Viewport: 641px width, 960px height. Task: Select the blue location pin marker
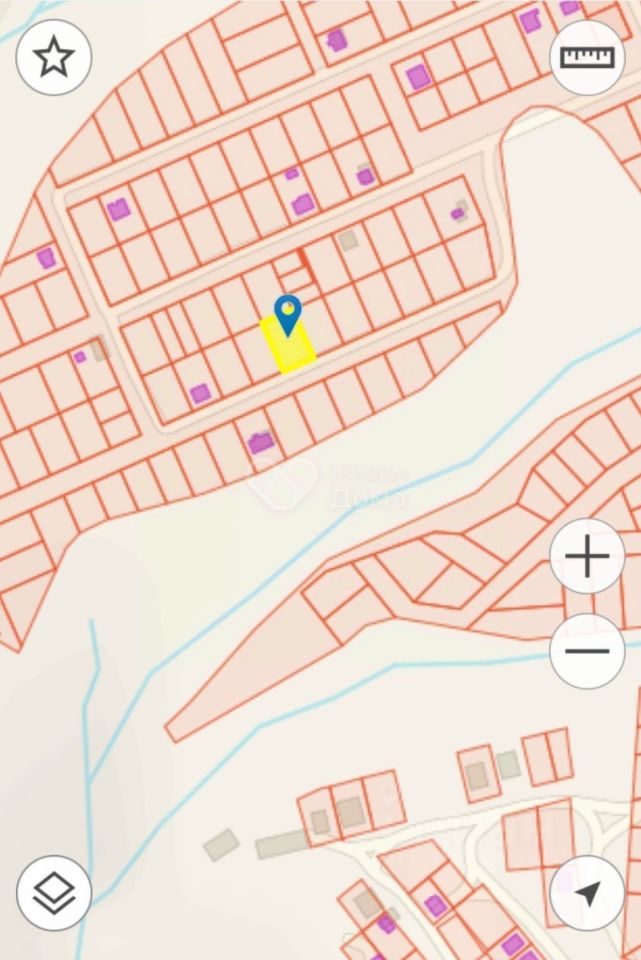pos(288,314)
